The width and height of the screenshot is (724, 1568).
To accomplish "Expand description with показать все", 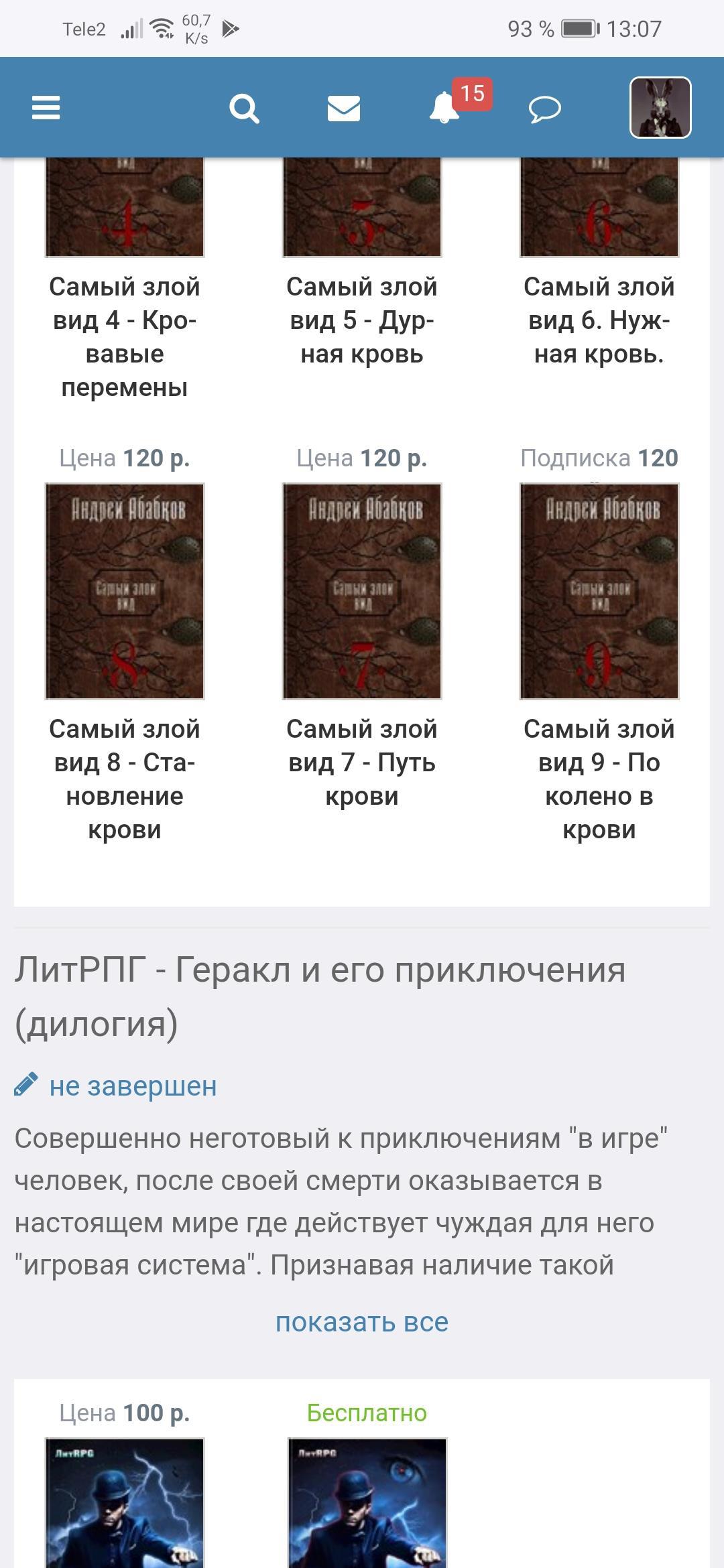I will coord(362,1322).
